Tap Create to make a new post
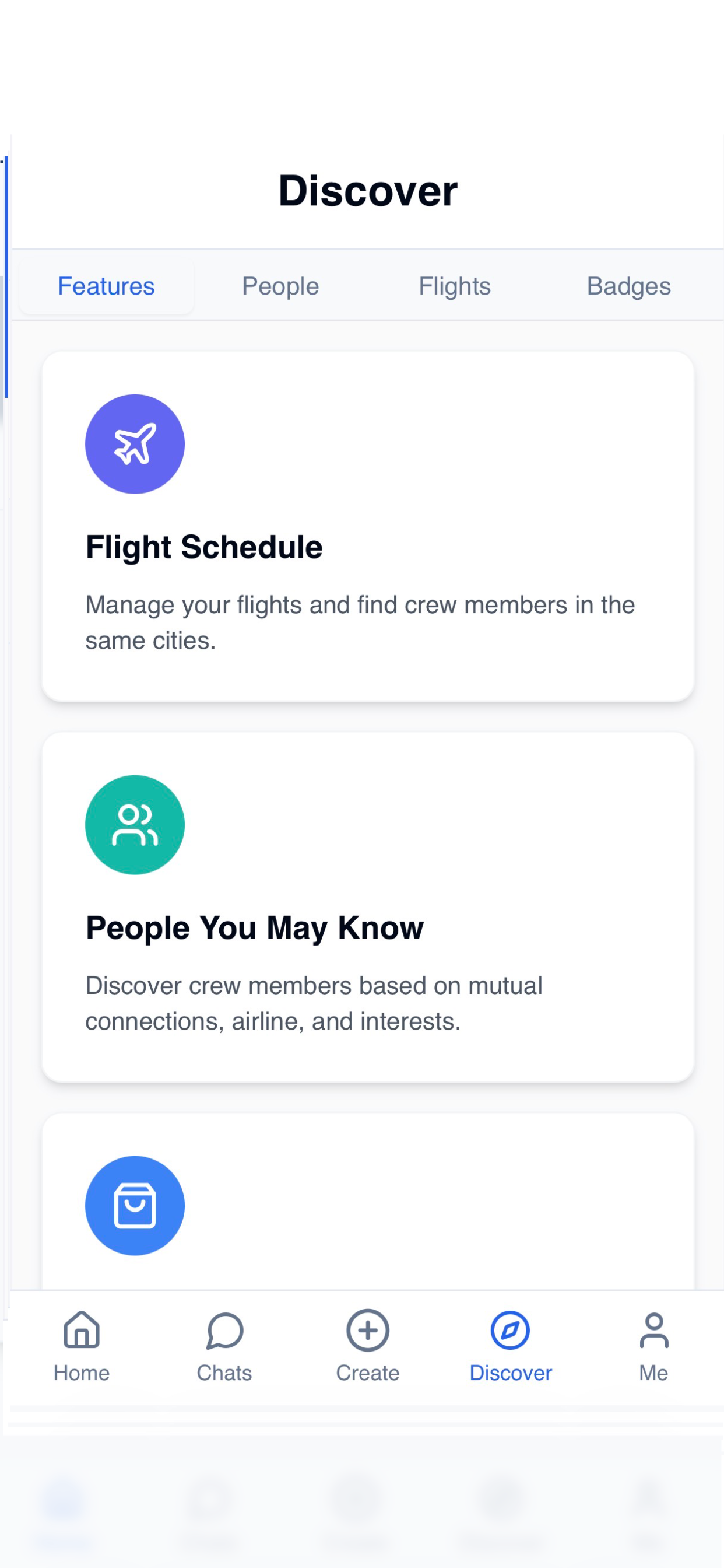Image resolution: width=724 pixels, height=1568 pixels. click(367, 1346)
